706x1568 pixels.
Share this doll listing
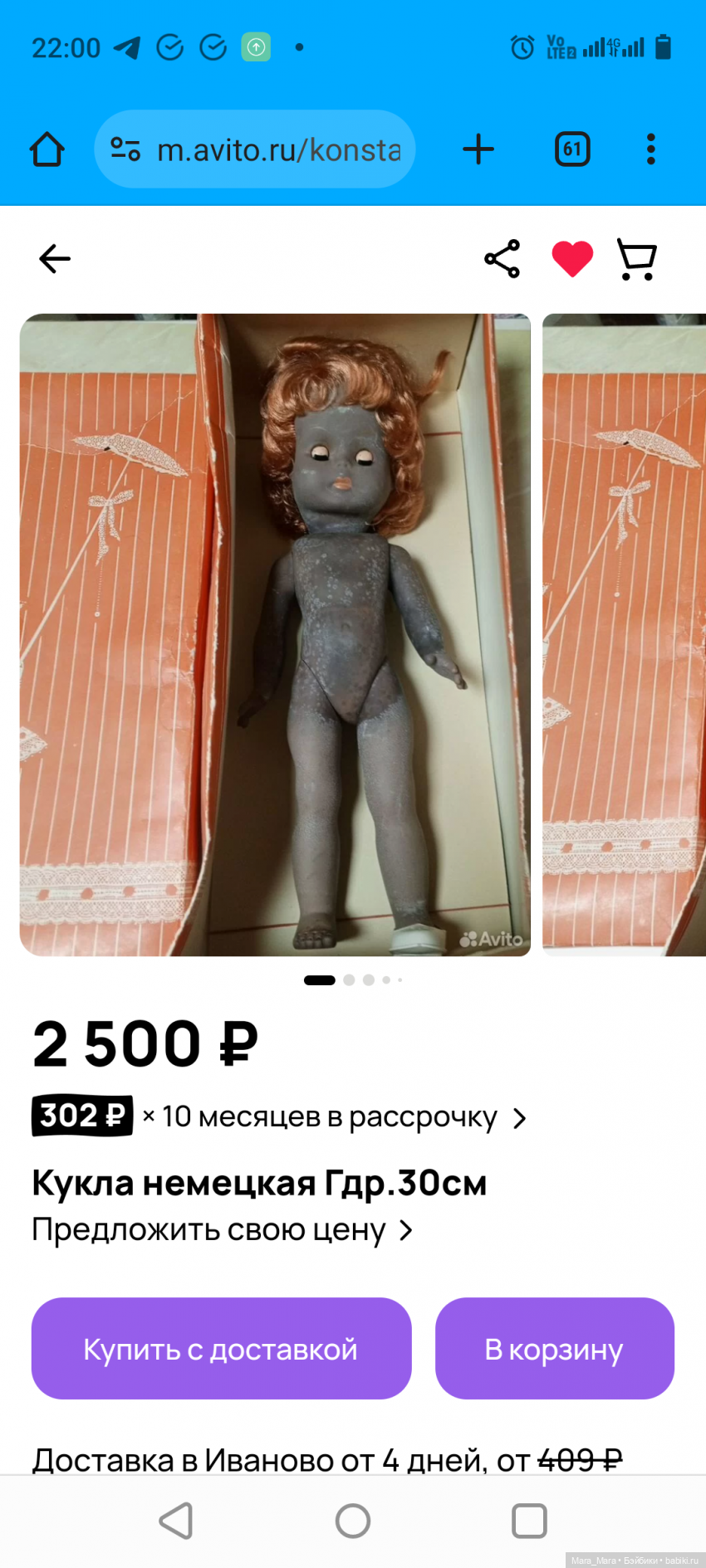[503, 259]
